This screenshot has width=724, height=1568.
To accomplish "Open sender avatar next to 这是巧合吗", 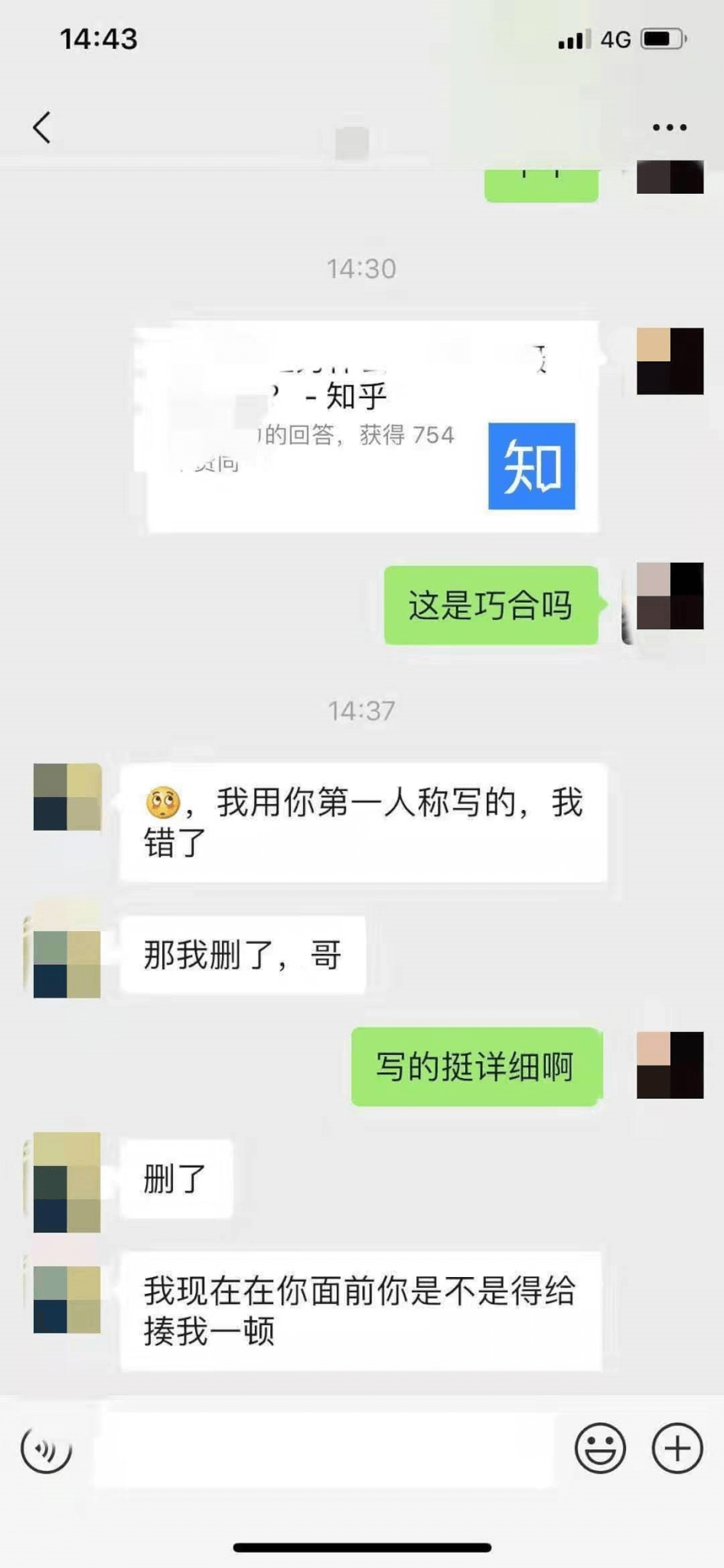I will pos(670,596).
